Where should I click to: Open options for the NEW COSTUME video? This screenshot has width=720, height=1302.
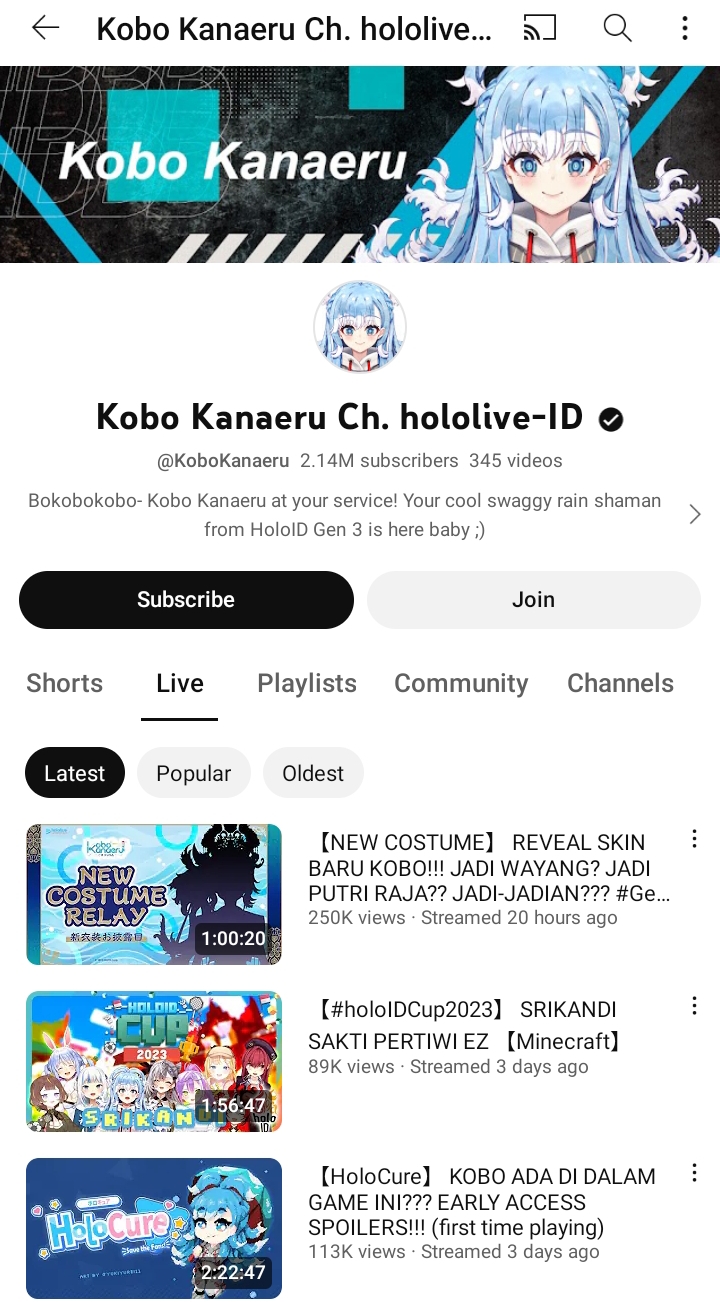[x=694, y=840]
